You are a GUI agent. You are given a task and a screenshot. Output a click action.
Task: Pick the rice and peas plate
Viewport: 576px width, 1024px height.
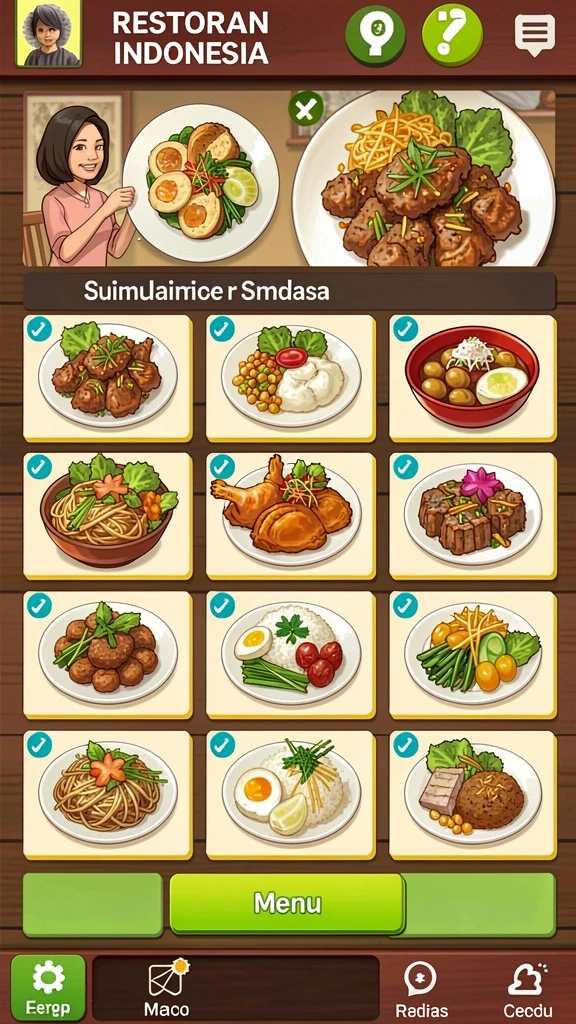coord(291,377)
